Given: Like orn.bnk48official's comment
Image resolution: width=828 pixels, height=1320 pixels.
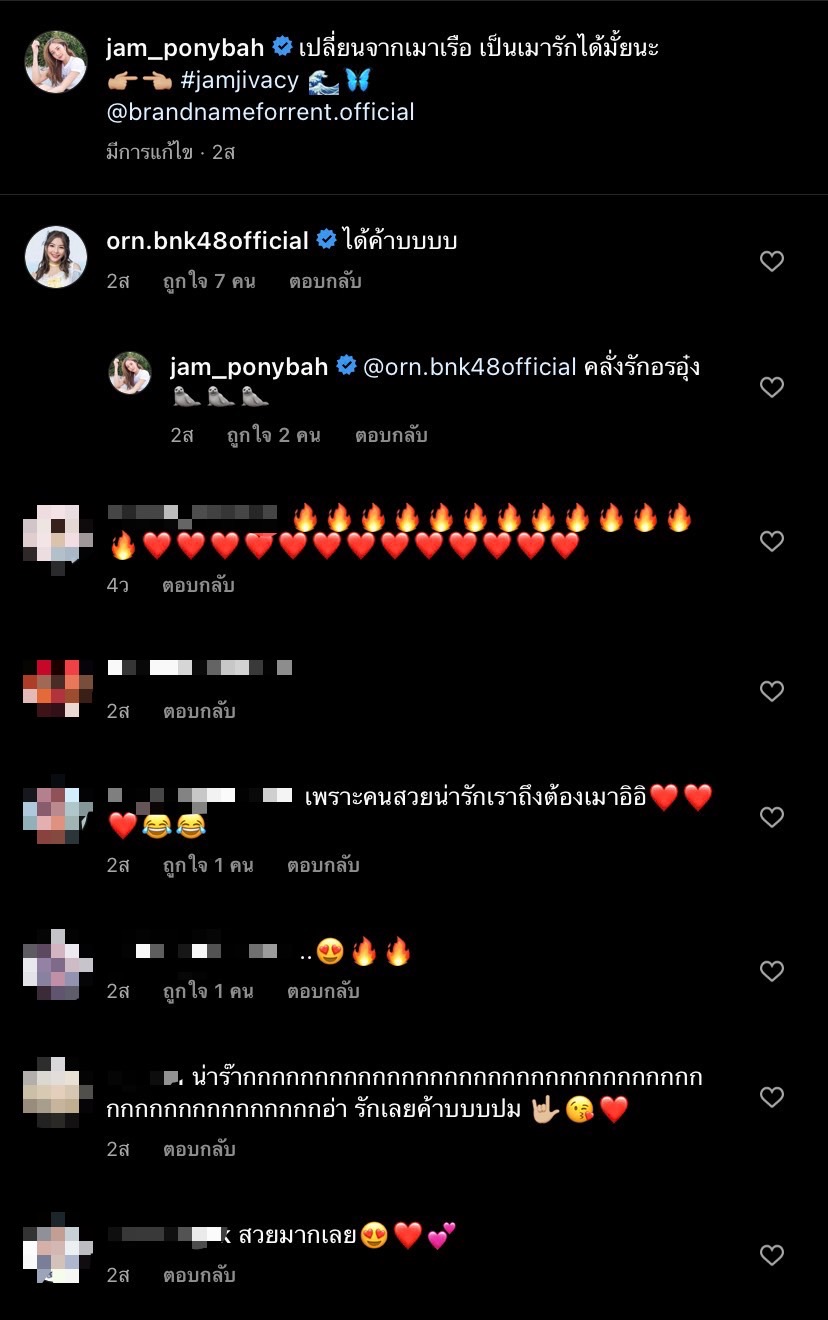Looking at the screenshot, I should pos(771,261).
